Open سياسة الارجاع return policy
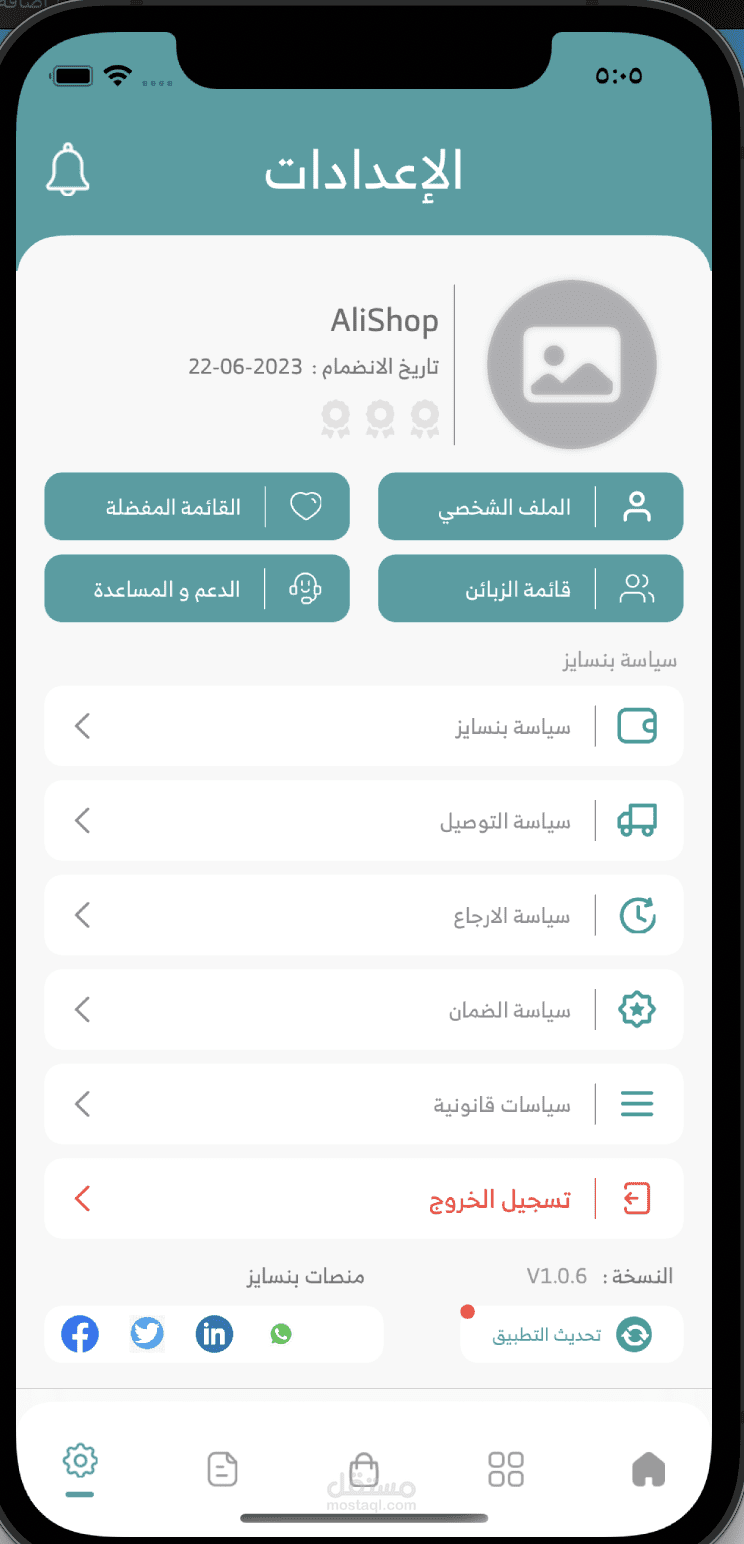 364,915
